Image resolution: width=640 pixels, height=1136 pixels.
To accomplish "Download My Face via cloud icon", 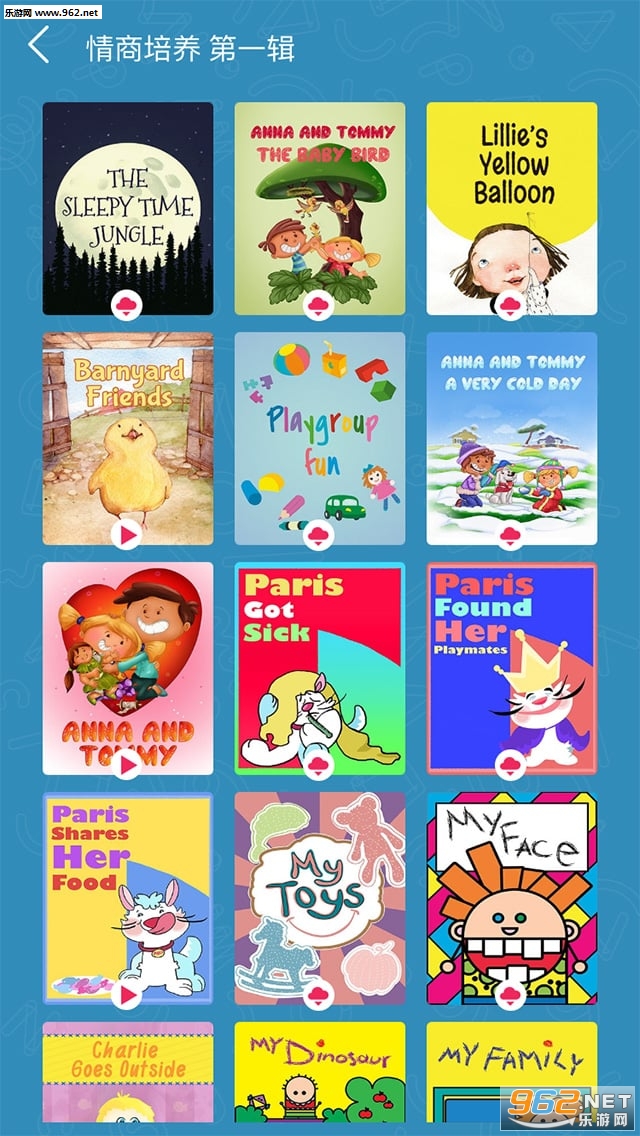I will coord(511,995).
